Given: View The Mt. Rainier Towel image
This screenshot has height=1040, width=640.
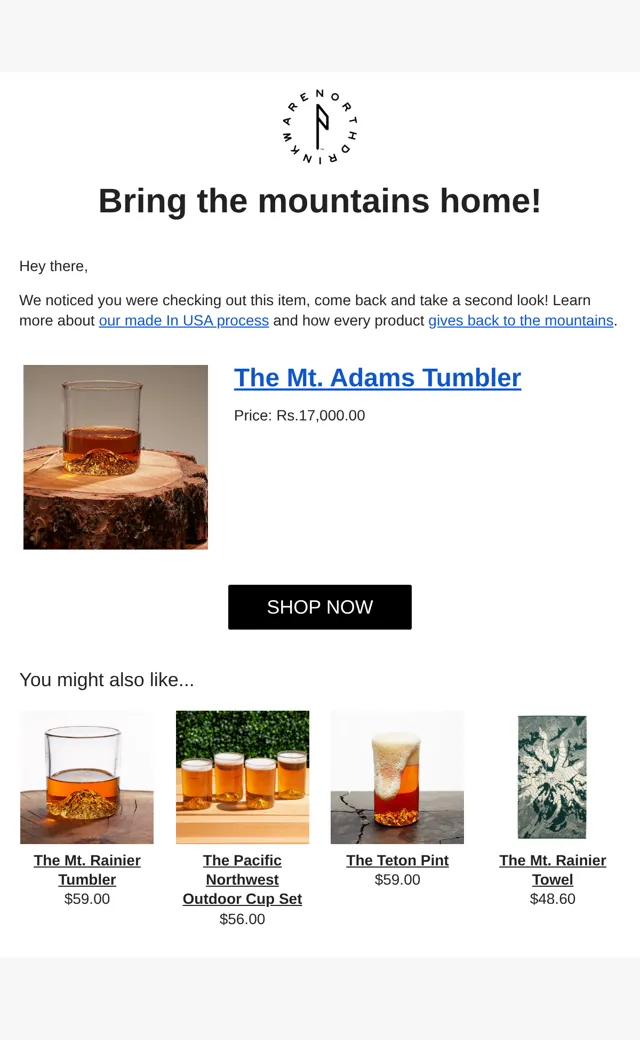Looking at the screenshot, I should pos(552,777).
